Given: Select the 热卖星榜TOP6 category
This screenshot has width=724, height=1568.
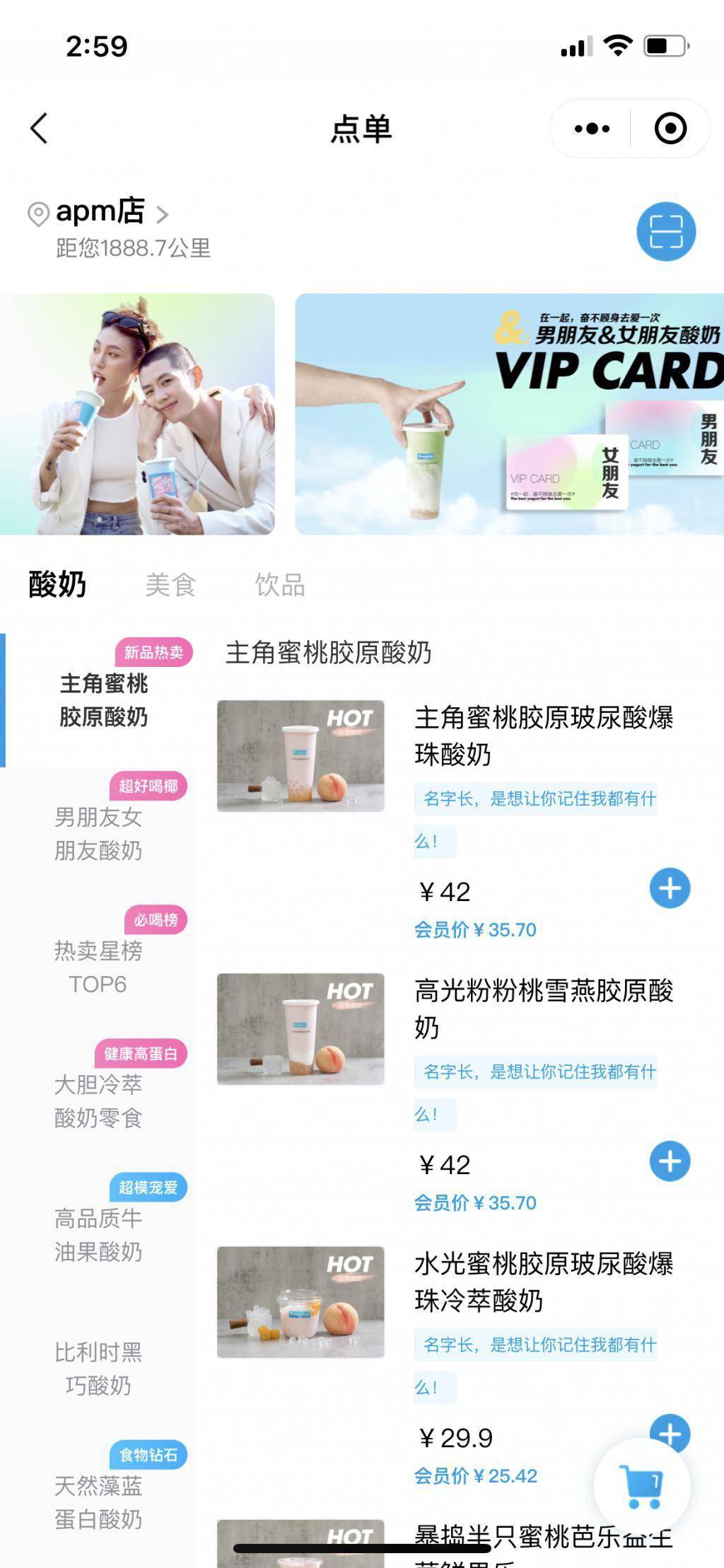Looking at the screenshot, I should click(x=98, y=967).
